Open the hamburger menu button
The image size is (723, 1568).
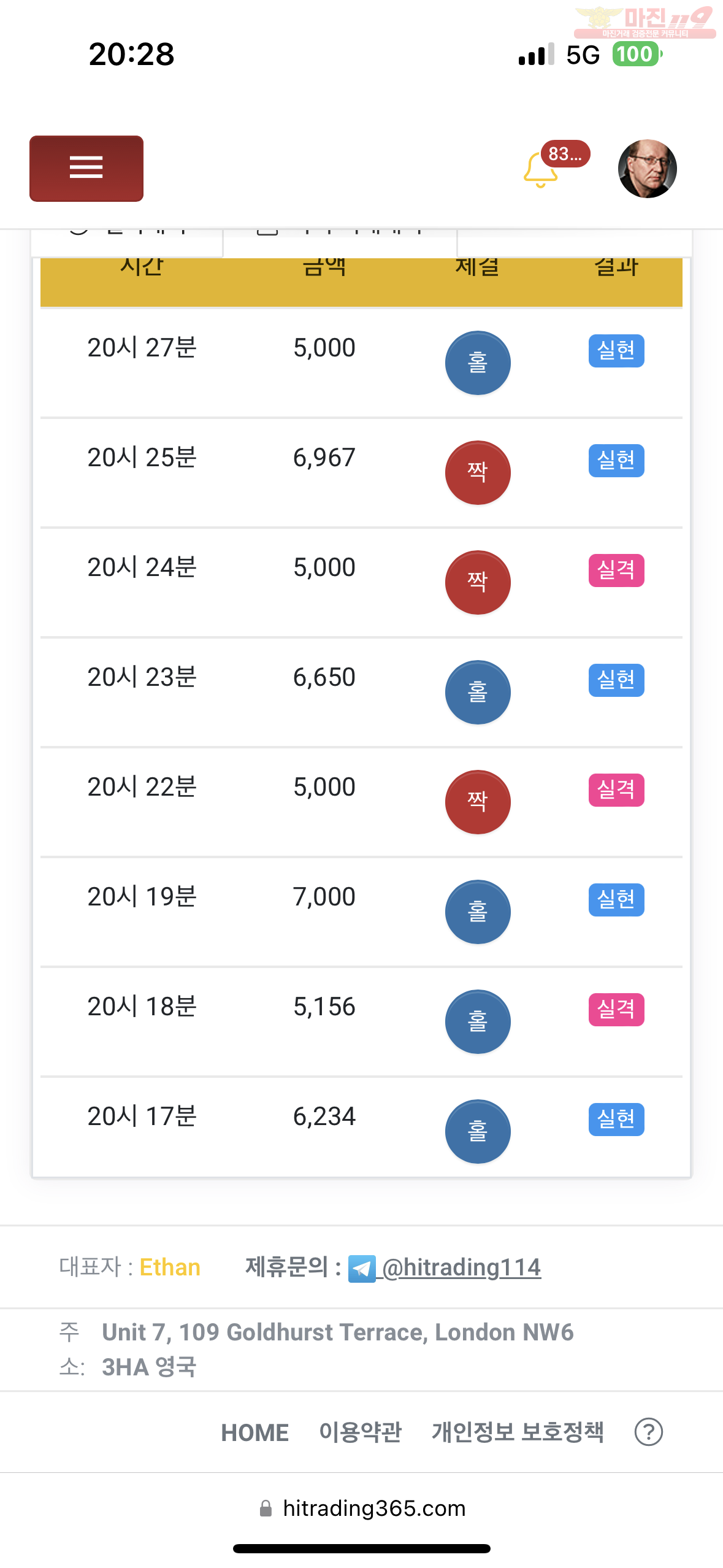86,169
